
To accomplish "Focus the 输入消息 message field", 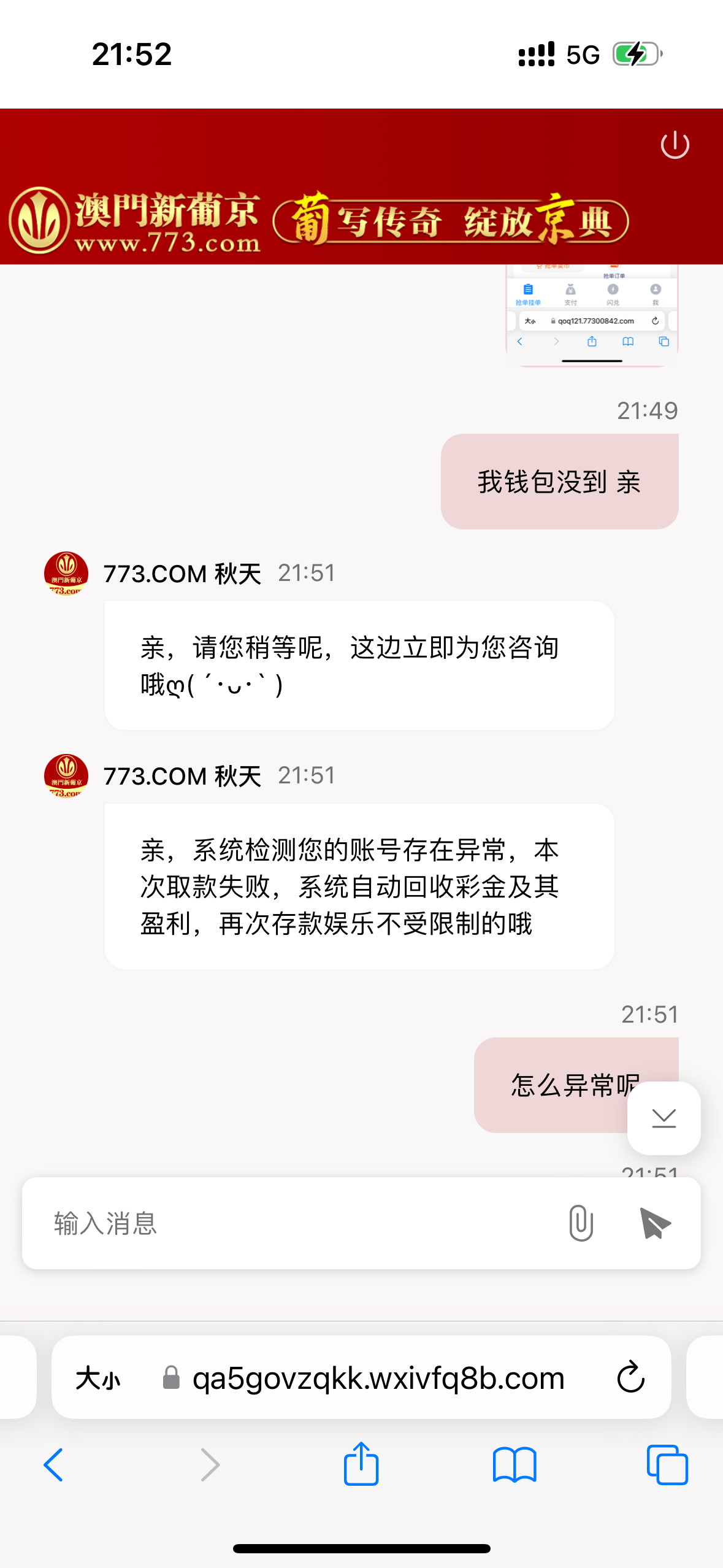I will pyautogui.click(x=294, y=1223).
